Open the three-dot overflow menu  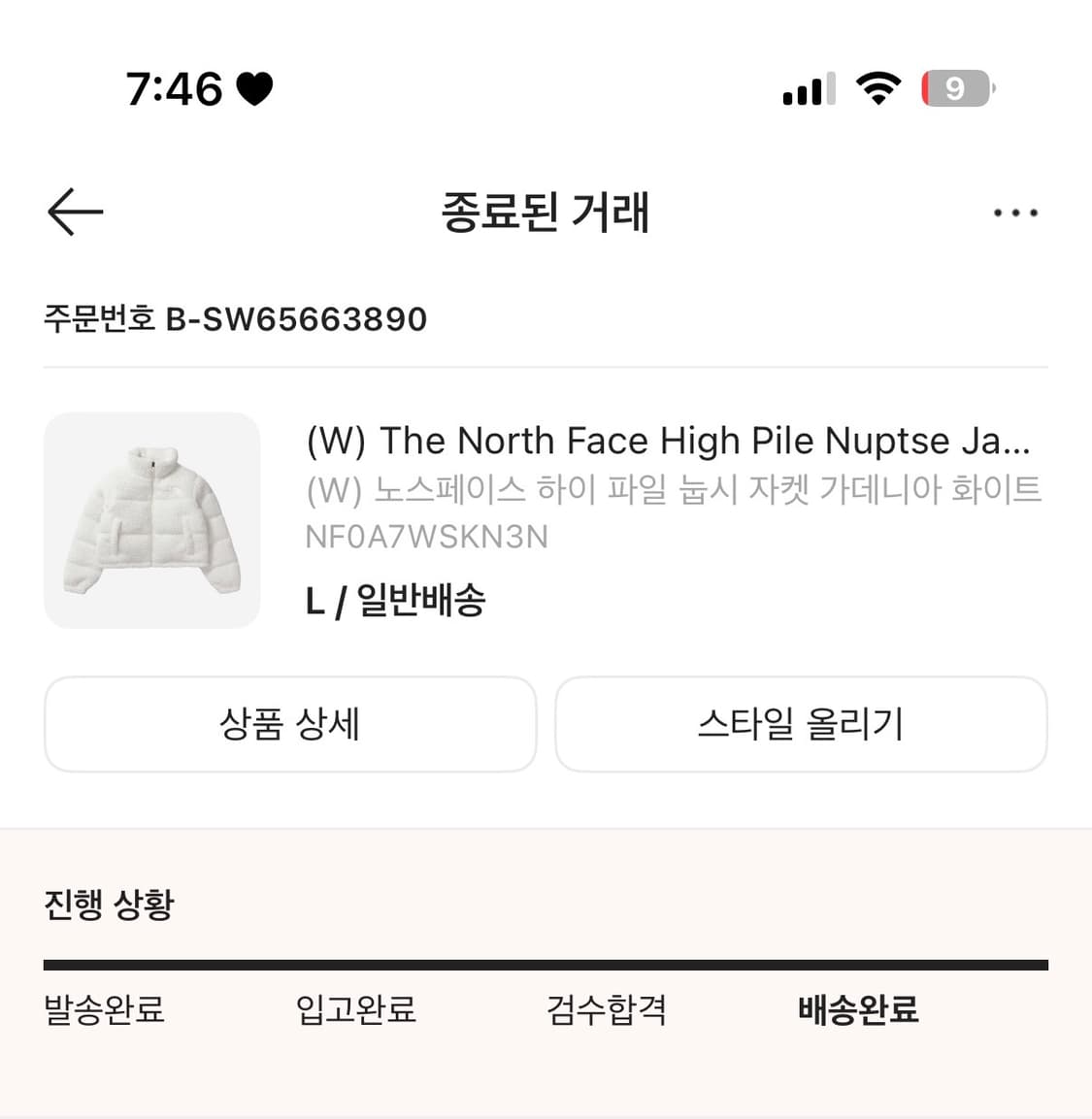pos(1015,212)
